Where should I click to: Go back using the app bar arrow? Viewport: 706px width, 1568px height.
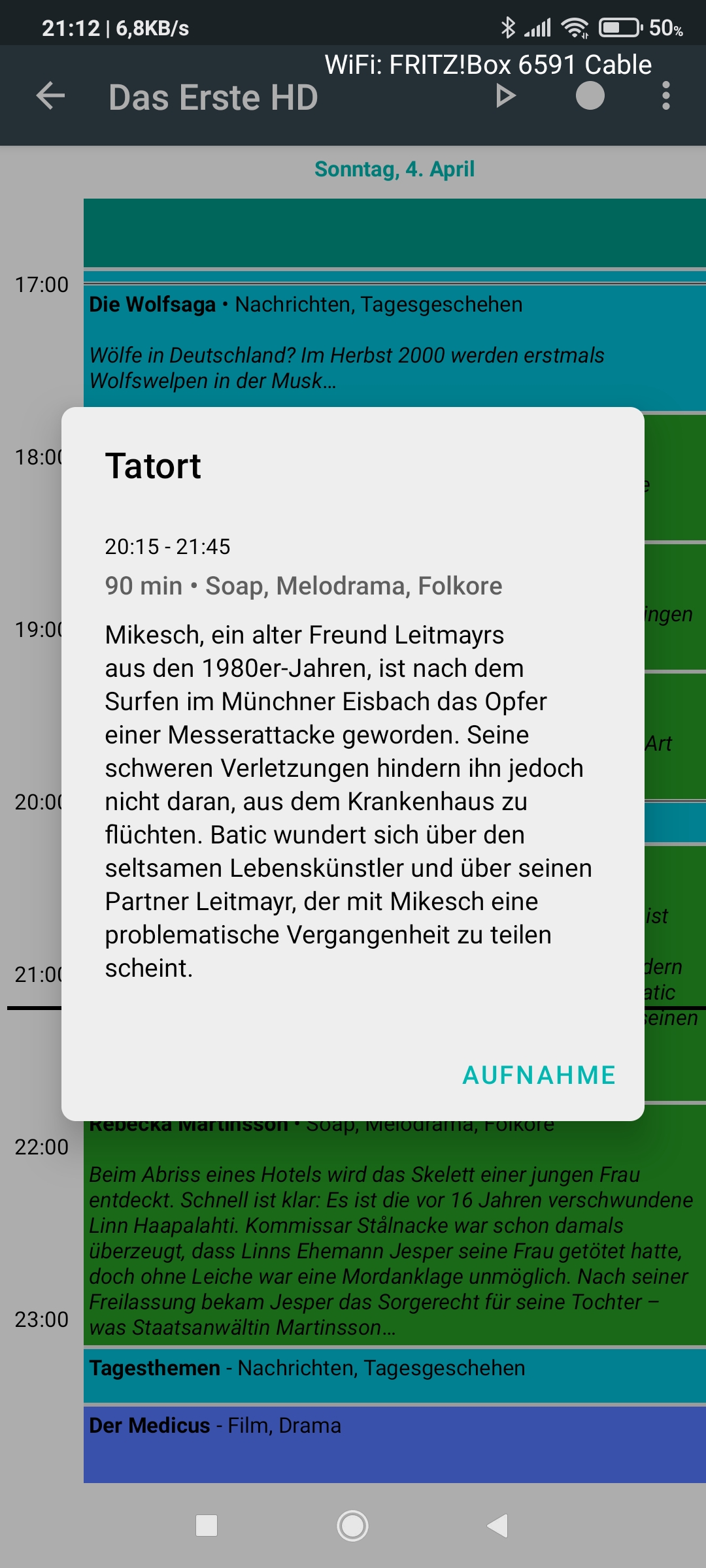click(x=50, y=96)
